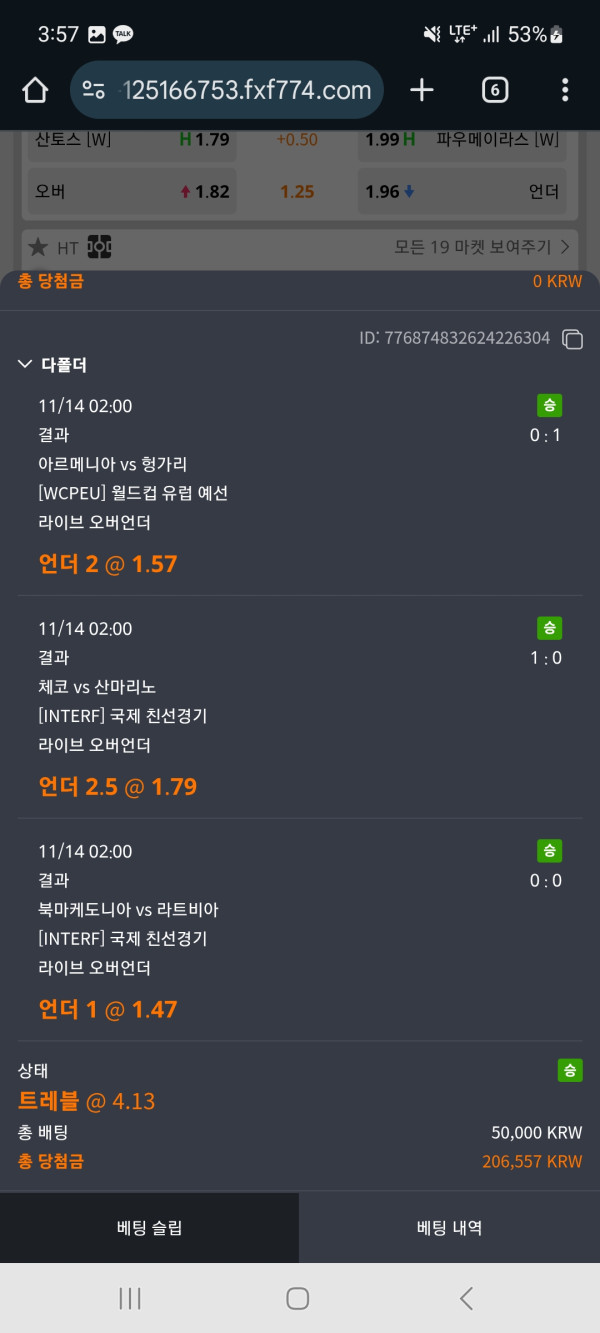Open a new browser tab

[422, 91]
